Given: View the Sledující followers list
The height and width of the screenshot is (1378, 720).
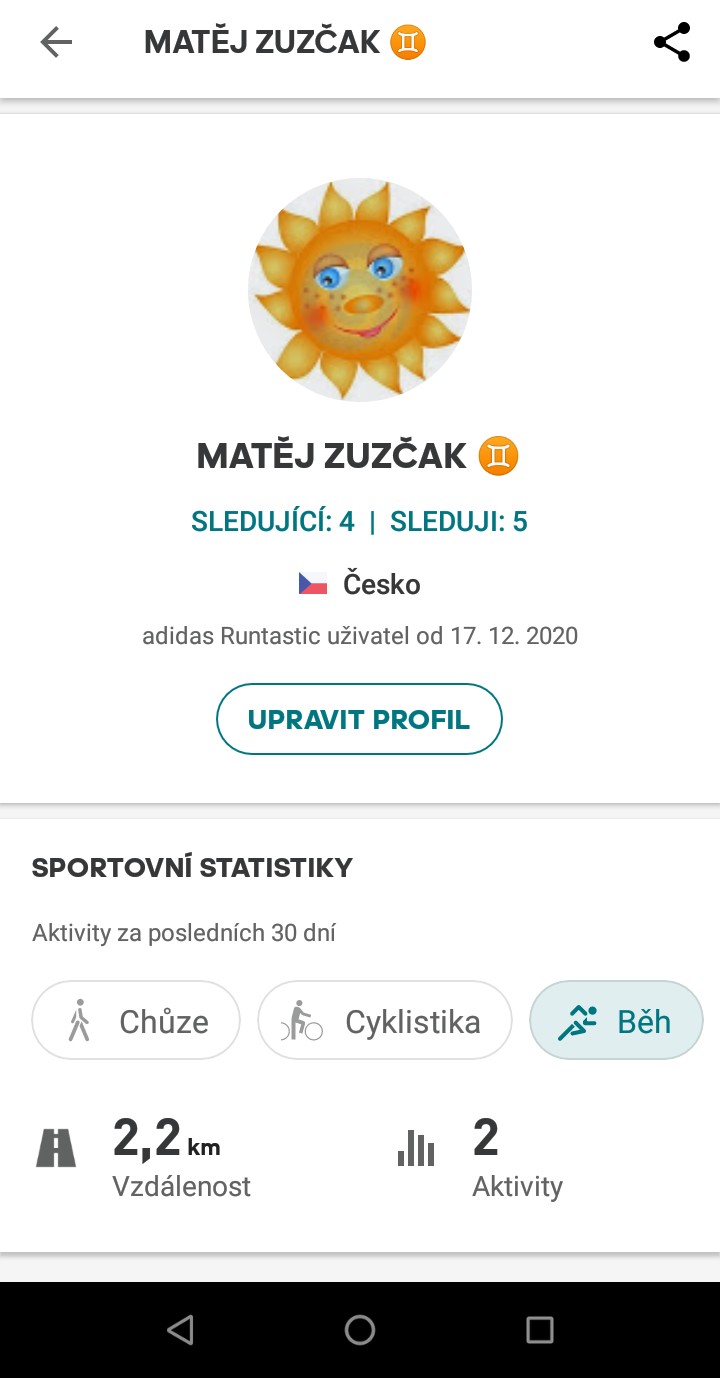Looking at the screenshot, I should (x=273, y=522).
